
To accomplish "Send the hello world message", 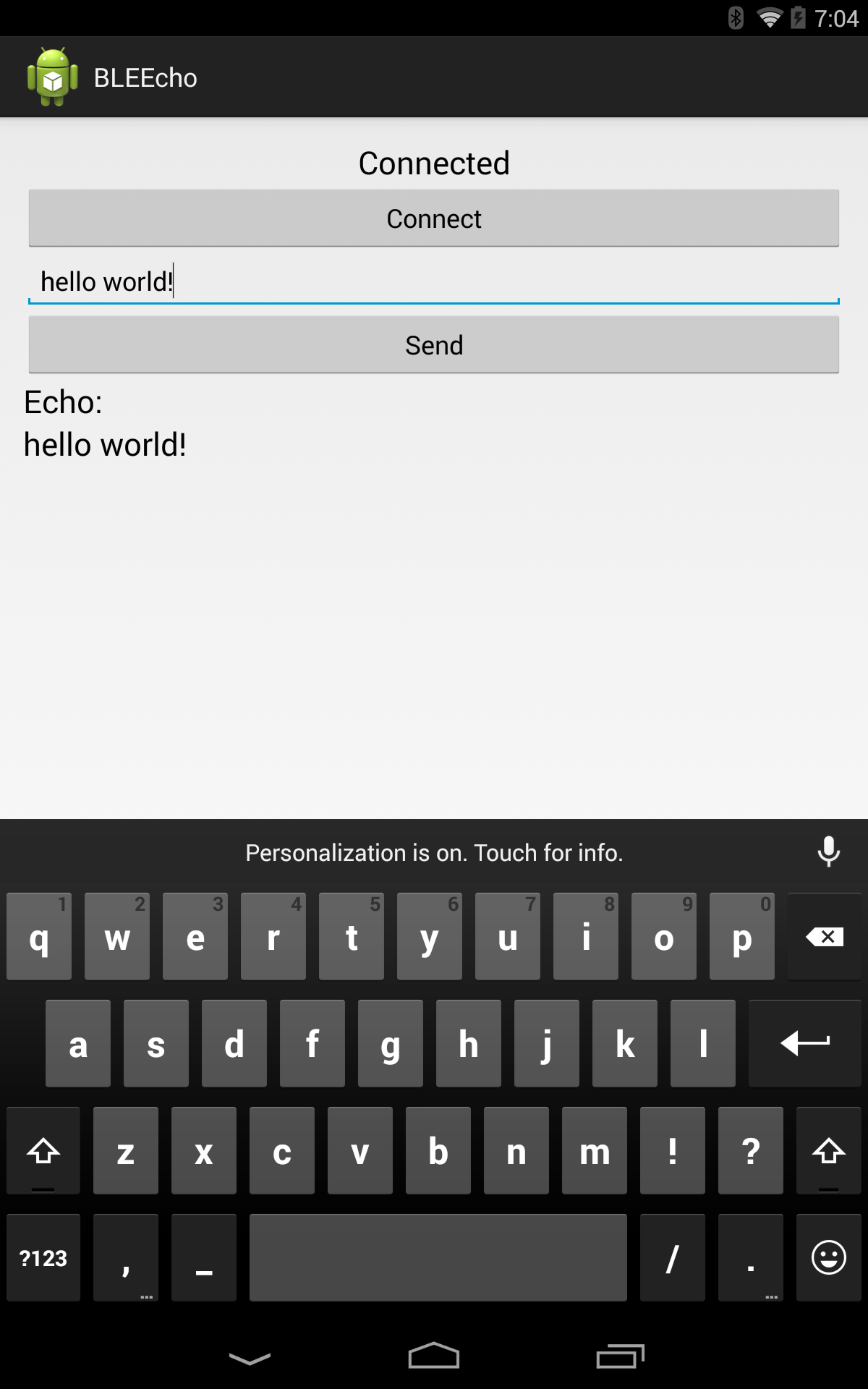I will [434, 345].
